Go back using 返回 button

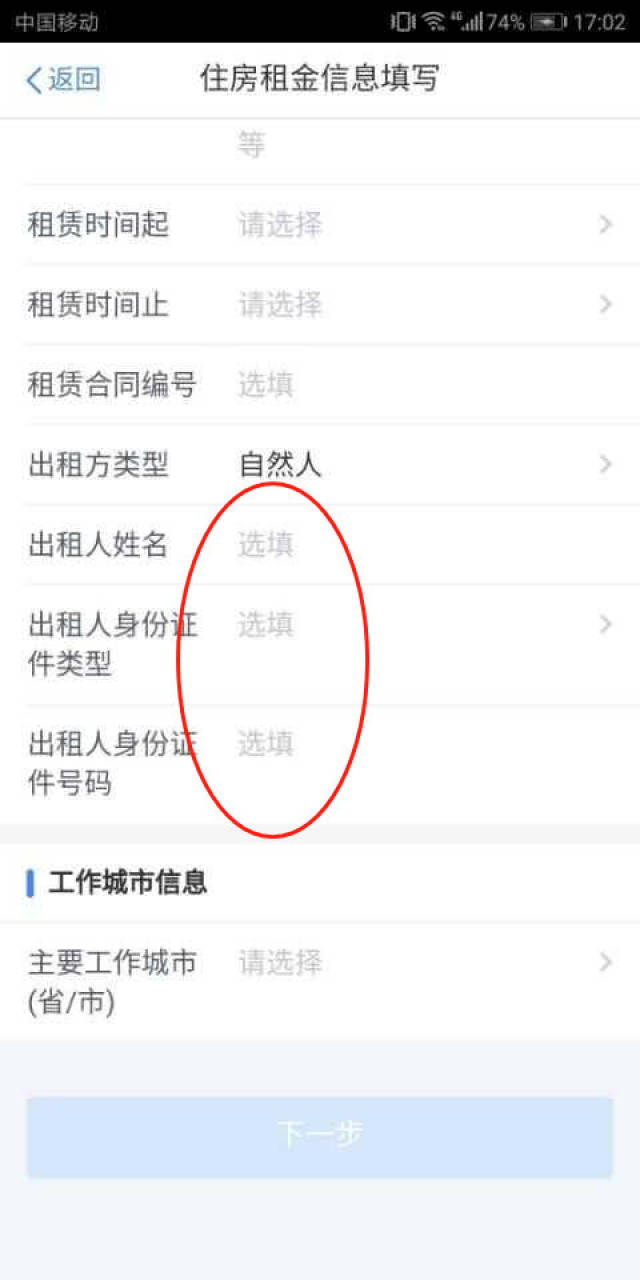point(63,80)
